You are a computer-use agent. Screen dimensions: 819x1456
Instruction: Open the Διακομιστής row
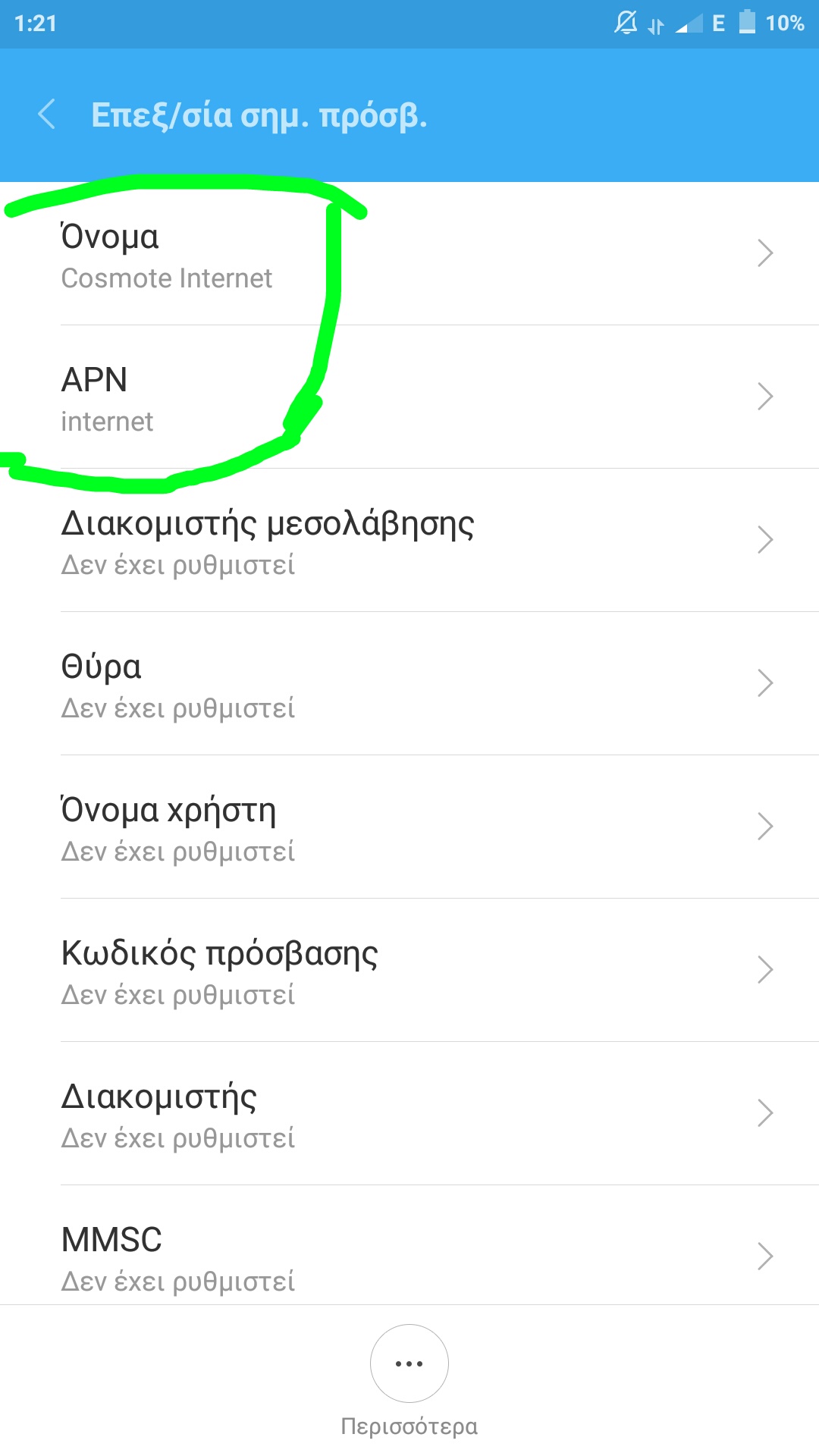[x=409, y=1114]
